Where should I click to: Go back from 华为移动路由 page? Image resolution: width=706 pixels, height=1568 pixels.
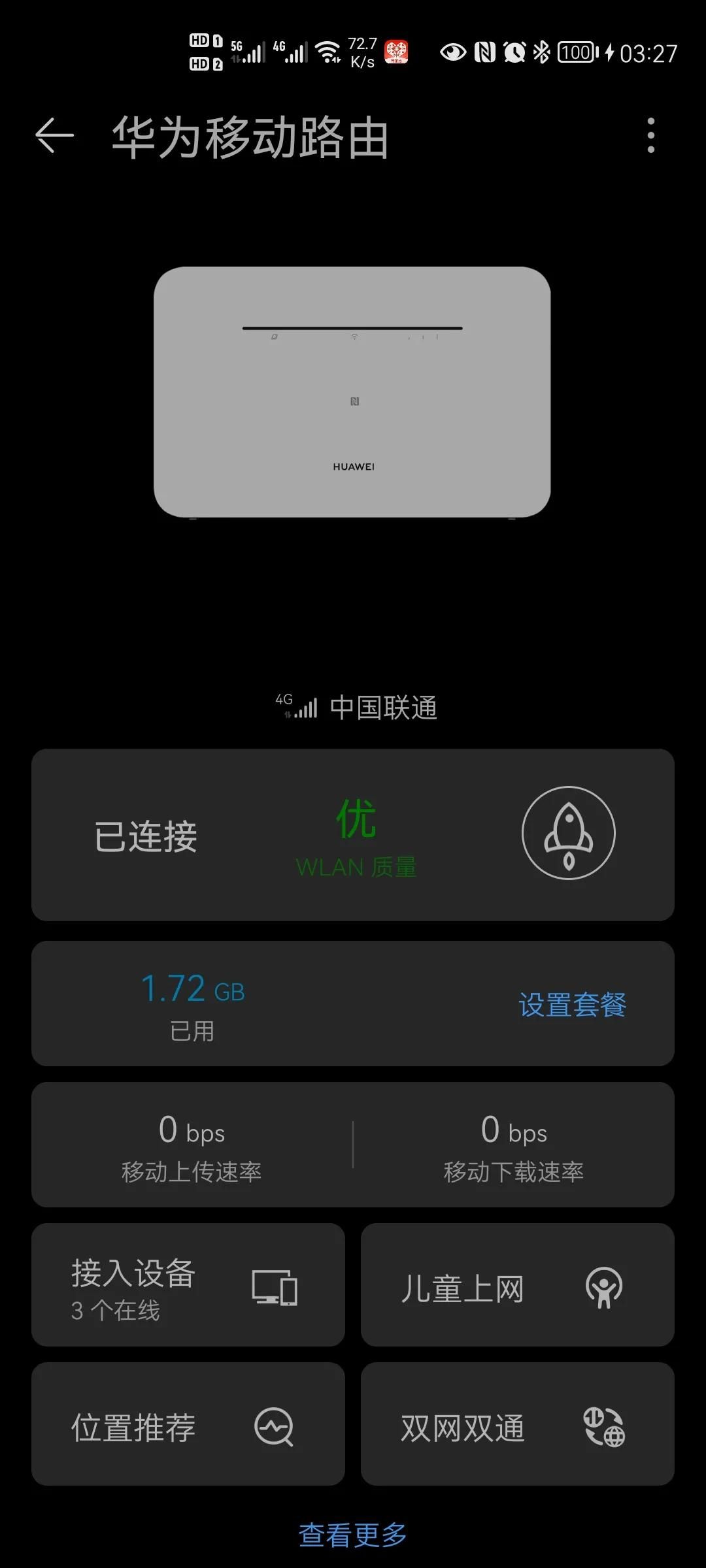click(54, 136)
